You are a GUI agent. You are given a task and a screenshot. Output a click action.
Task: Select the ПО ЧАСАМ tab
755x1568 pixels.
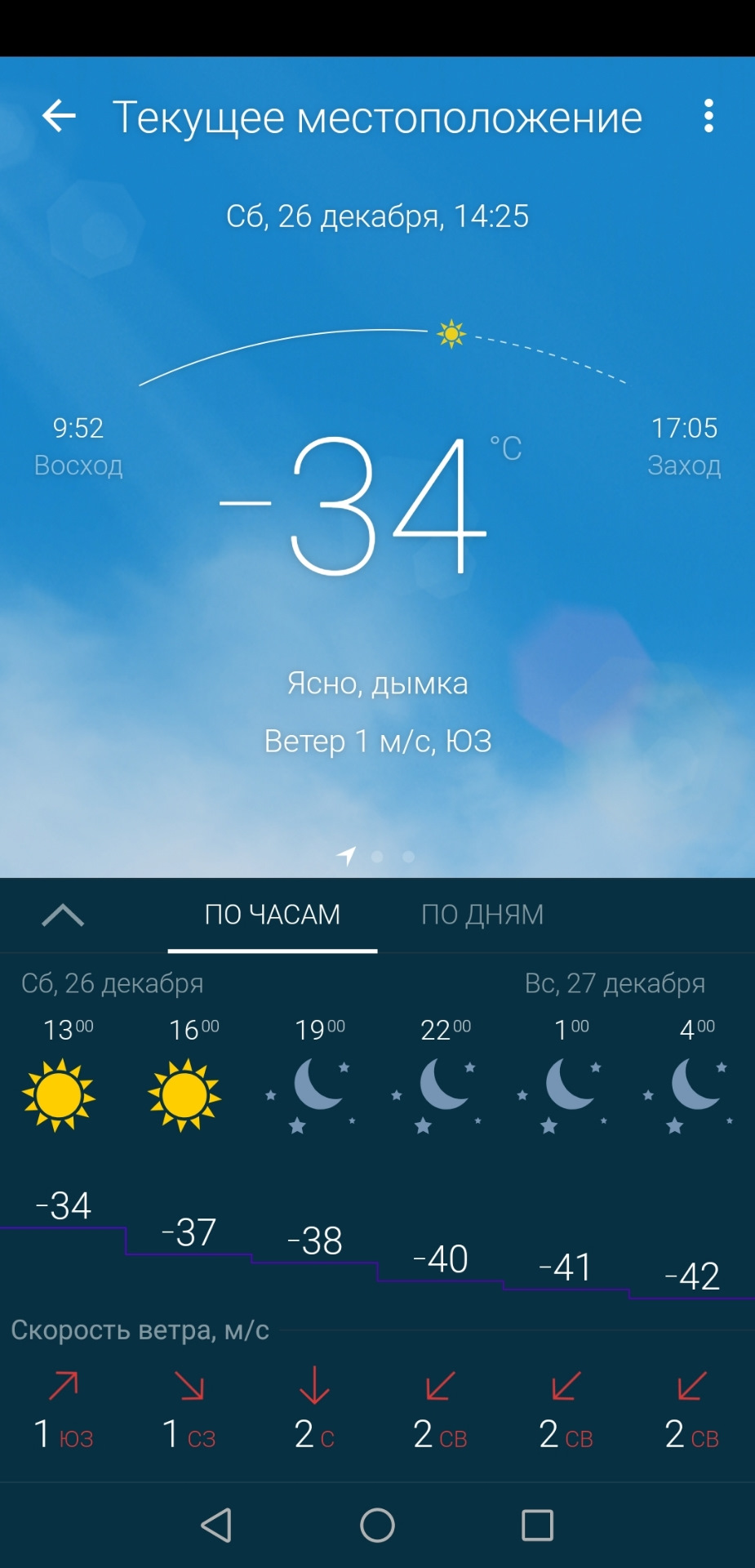pos(272,915)
